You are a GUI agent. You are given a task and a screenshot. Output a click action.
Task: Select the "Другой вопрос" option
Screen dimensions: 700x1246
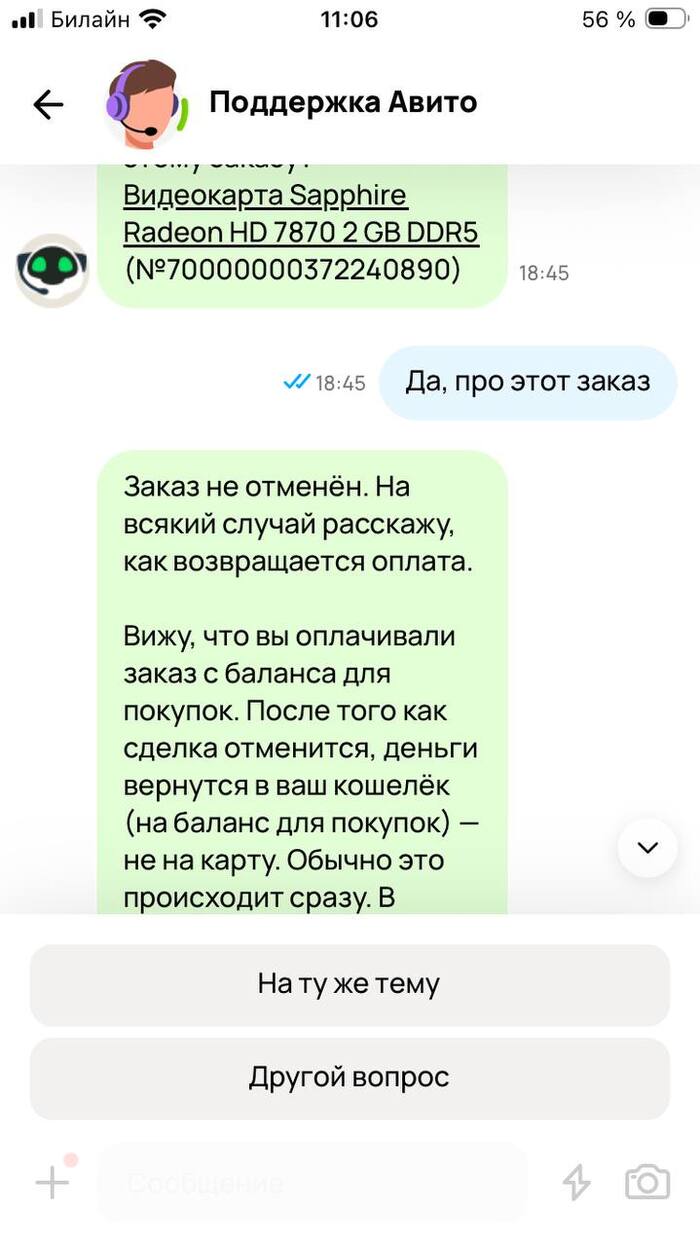pyautogui.click(x=349, y=1078)
